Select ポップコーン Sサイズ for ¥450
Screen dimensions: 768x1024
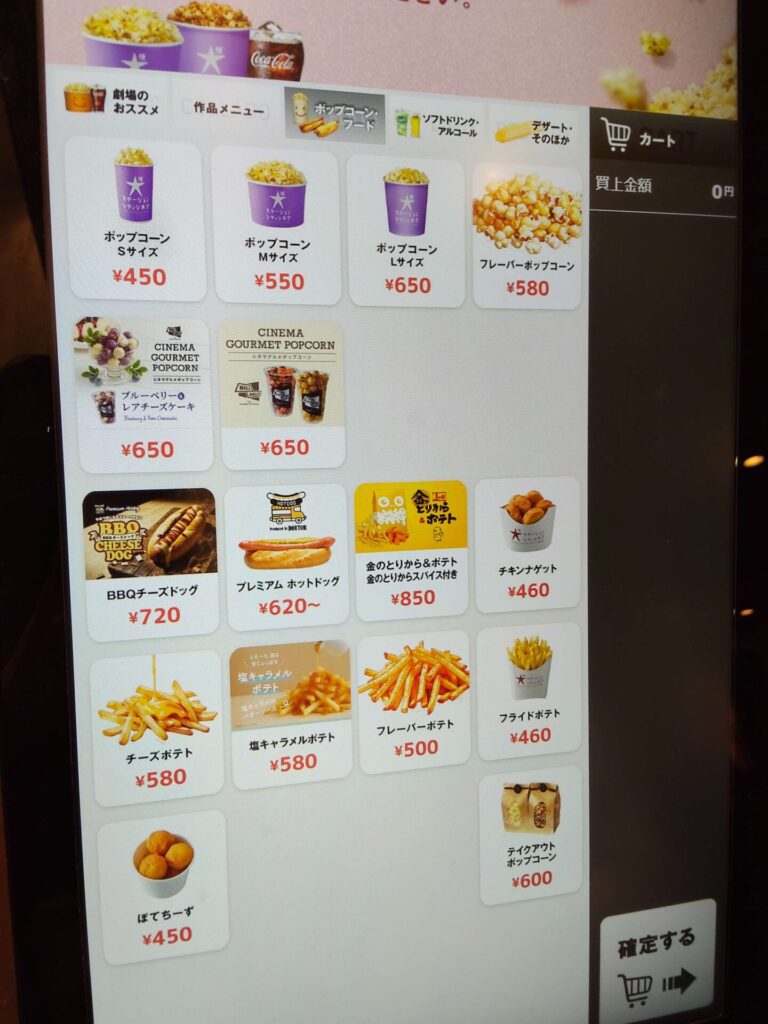136,220
